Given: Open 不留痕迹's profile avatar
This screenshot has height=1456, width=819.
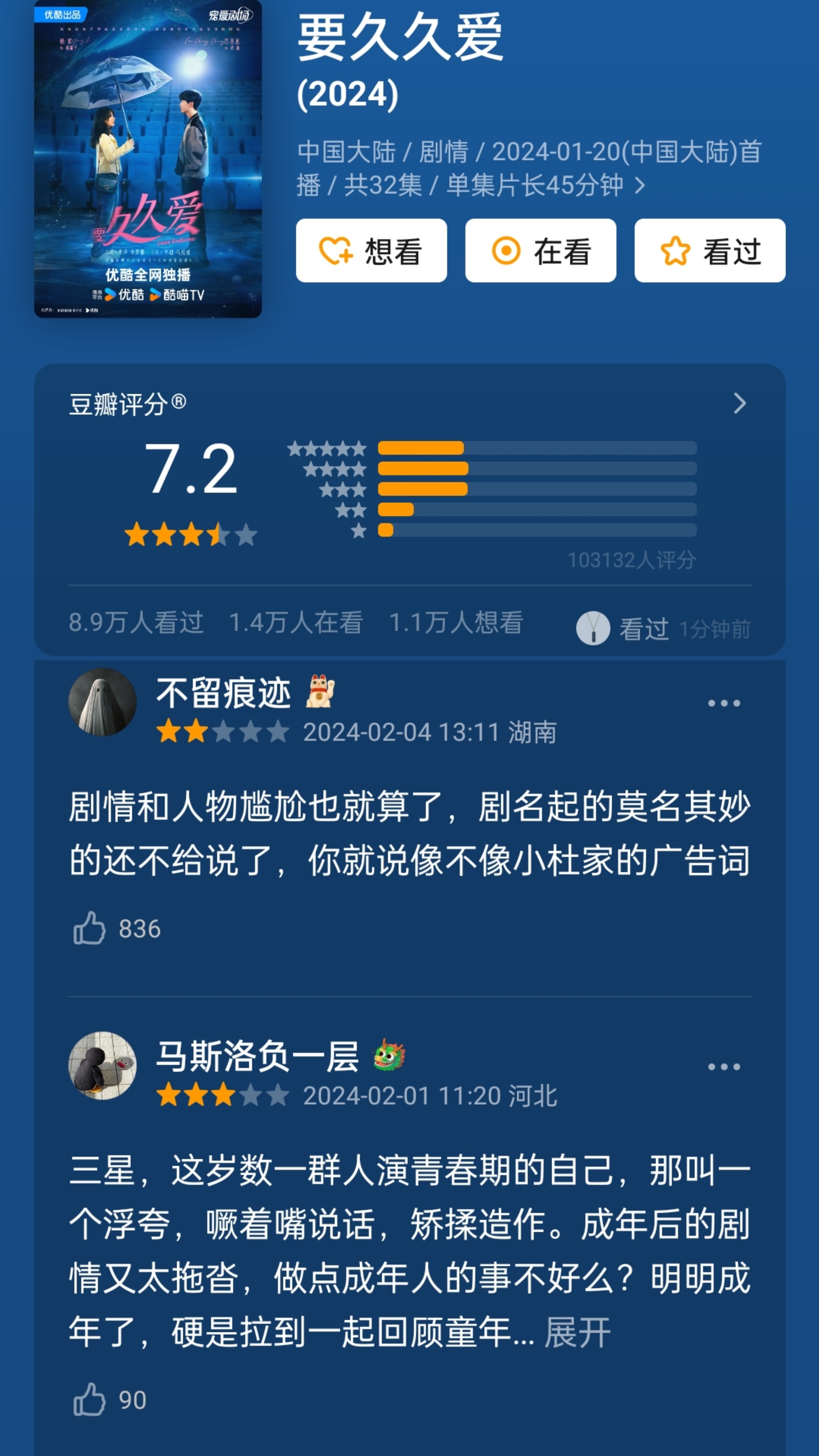Looking at the screenshot, I should pos(102,702).
